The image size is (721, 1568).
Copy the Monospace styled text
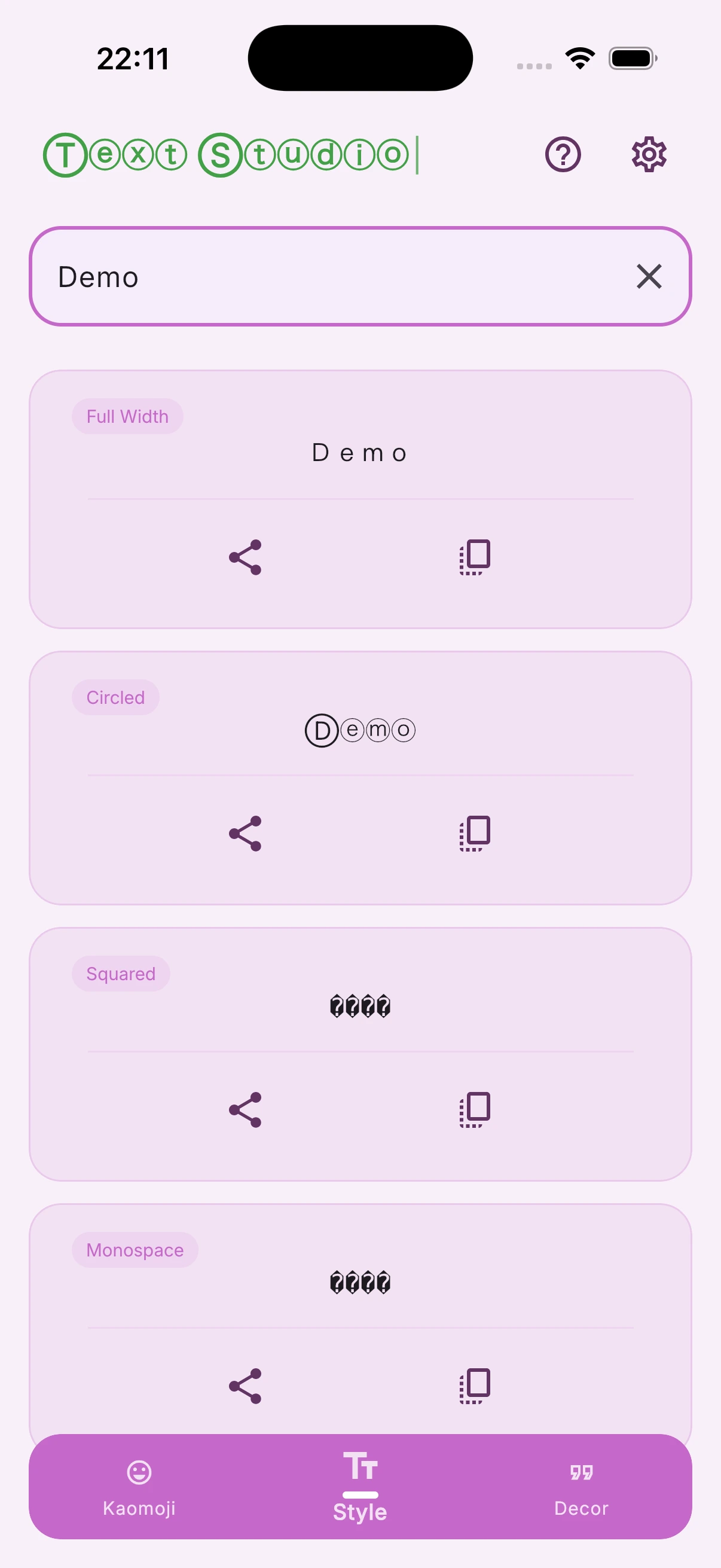pyautogui.click(x=474, y=1386)
